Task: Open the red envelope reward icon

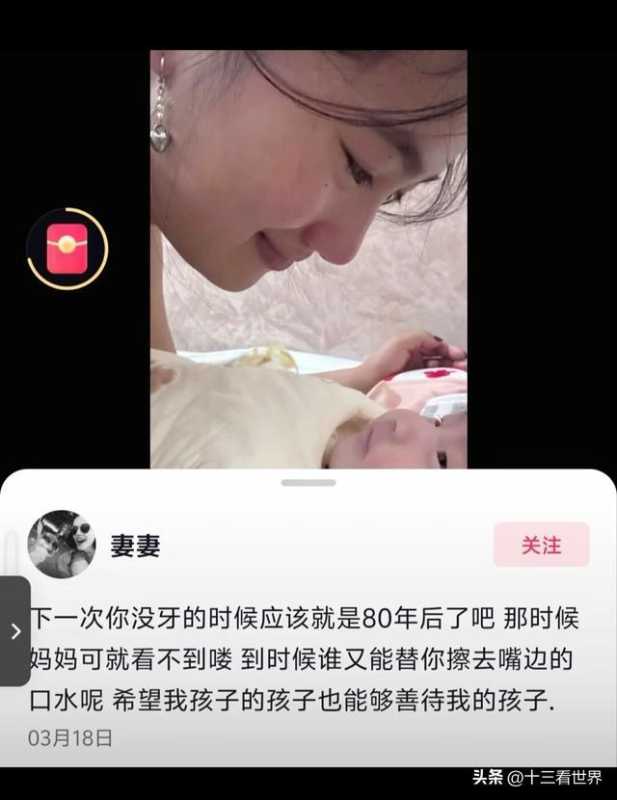Action: coord(67,246)
